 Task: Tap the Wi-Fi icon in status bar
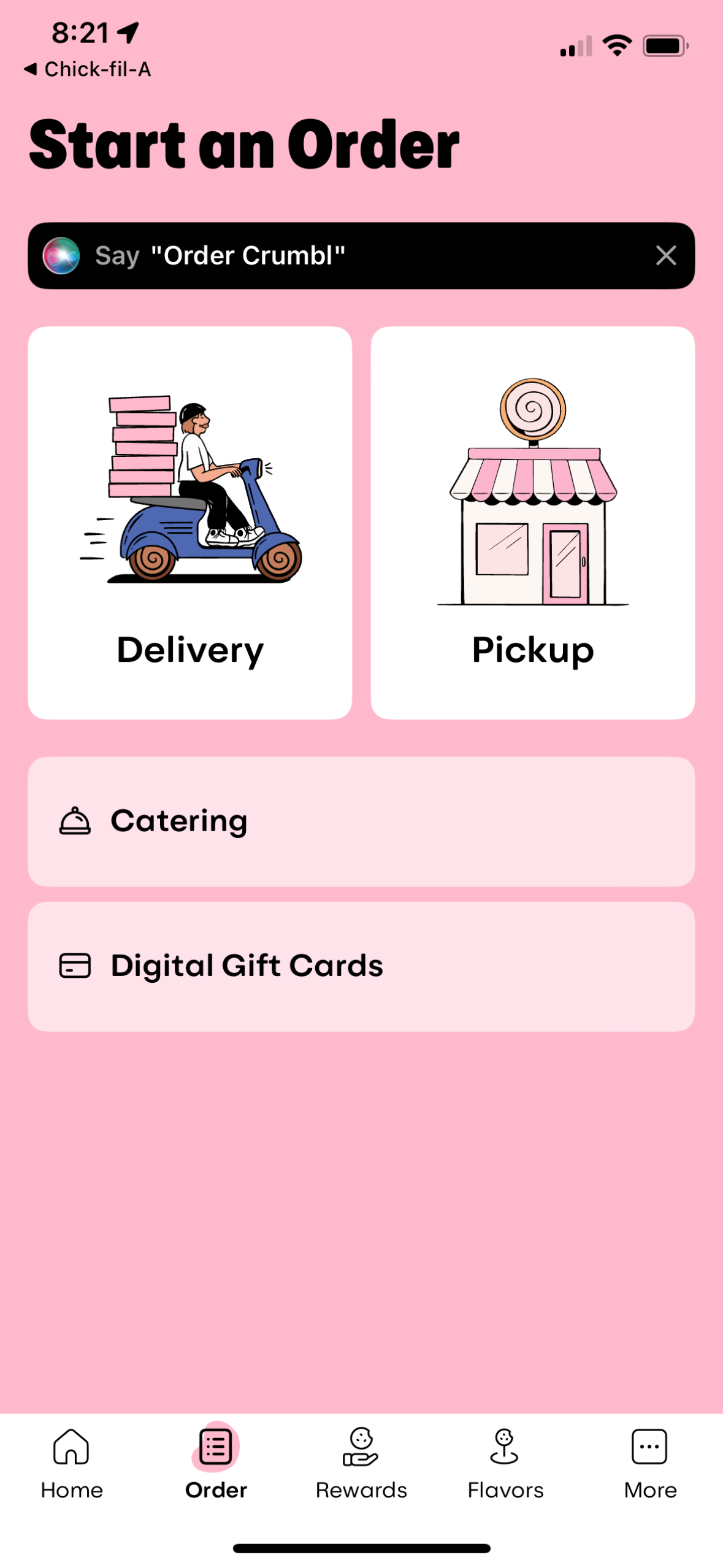coord(617,44)
